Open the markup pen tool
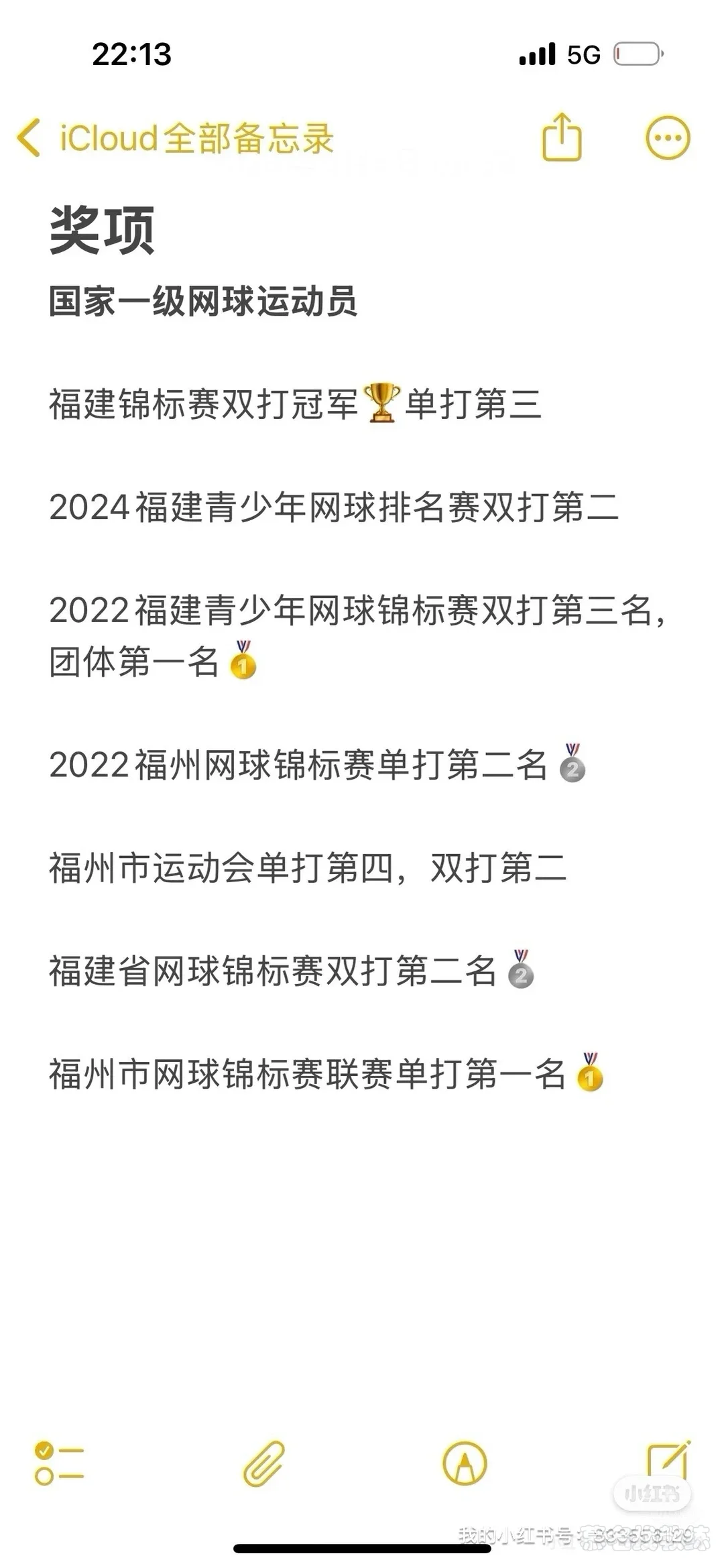The height and width of the screenshot is (1568, 724). click(x=465, y=1463)
